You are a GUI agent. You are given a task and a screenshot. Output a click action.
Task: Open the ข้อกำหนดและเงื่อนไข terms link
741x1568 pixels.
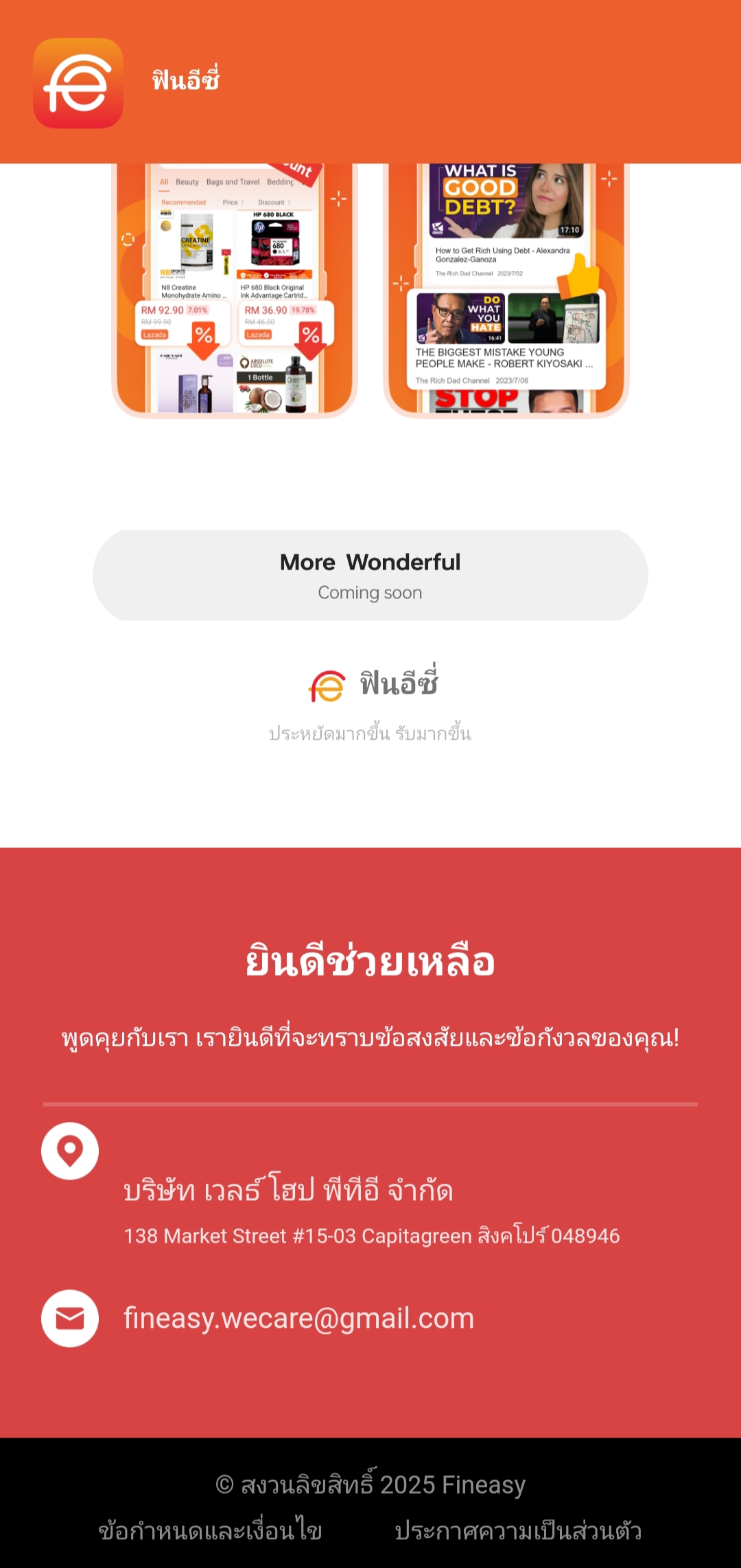point(210,1531)
